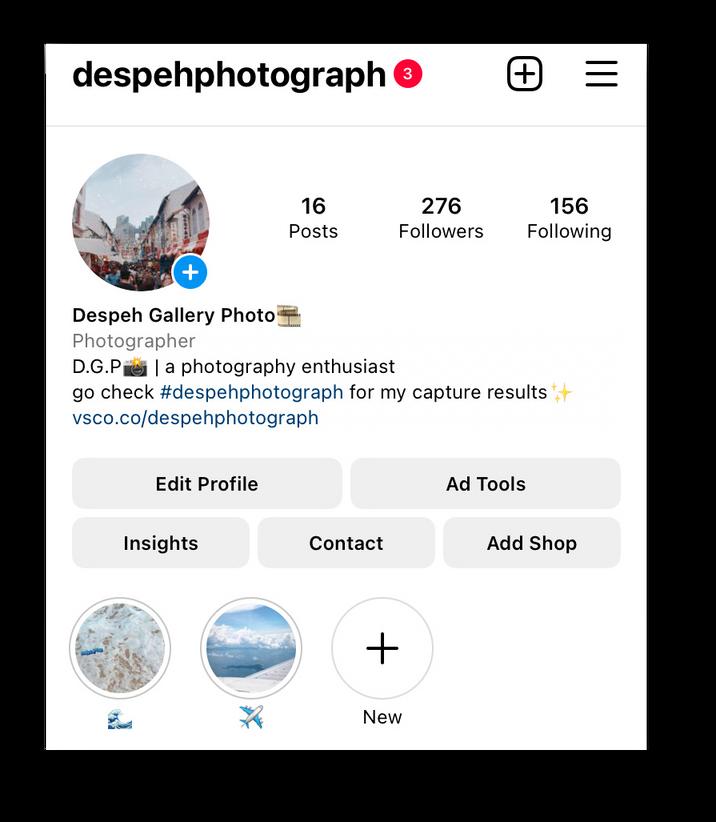
Task: Open the hamburger menu
Action: point(601,74)
